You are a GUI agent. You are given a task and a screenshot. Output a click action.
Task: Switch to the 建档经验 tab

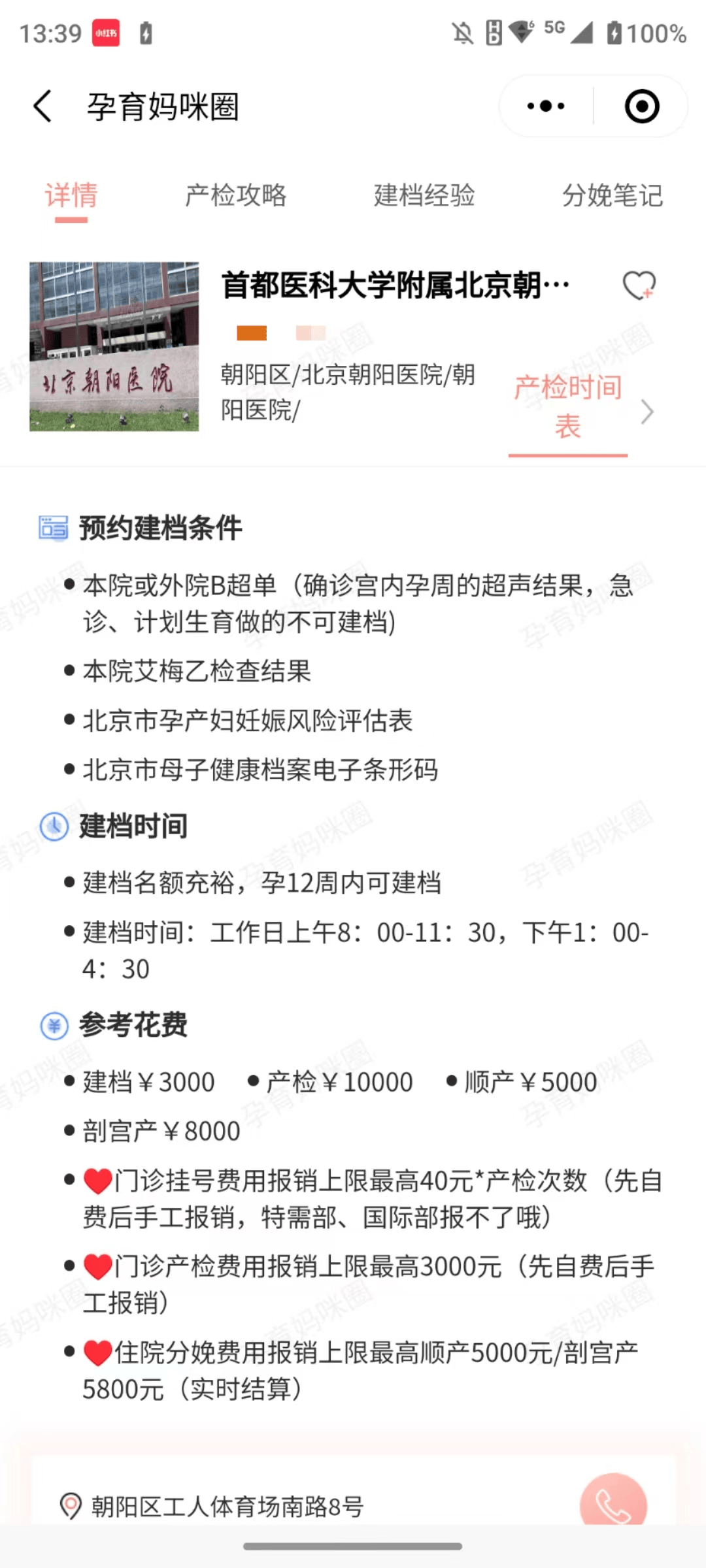[x=424, y=195]
